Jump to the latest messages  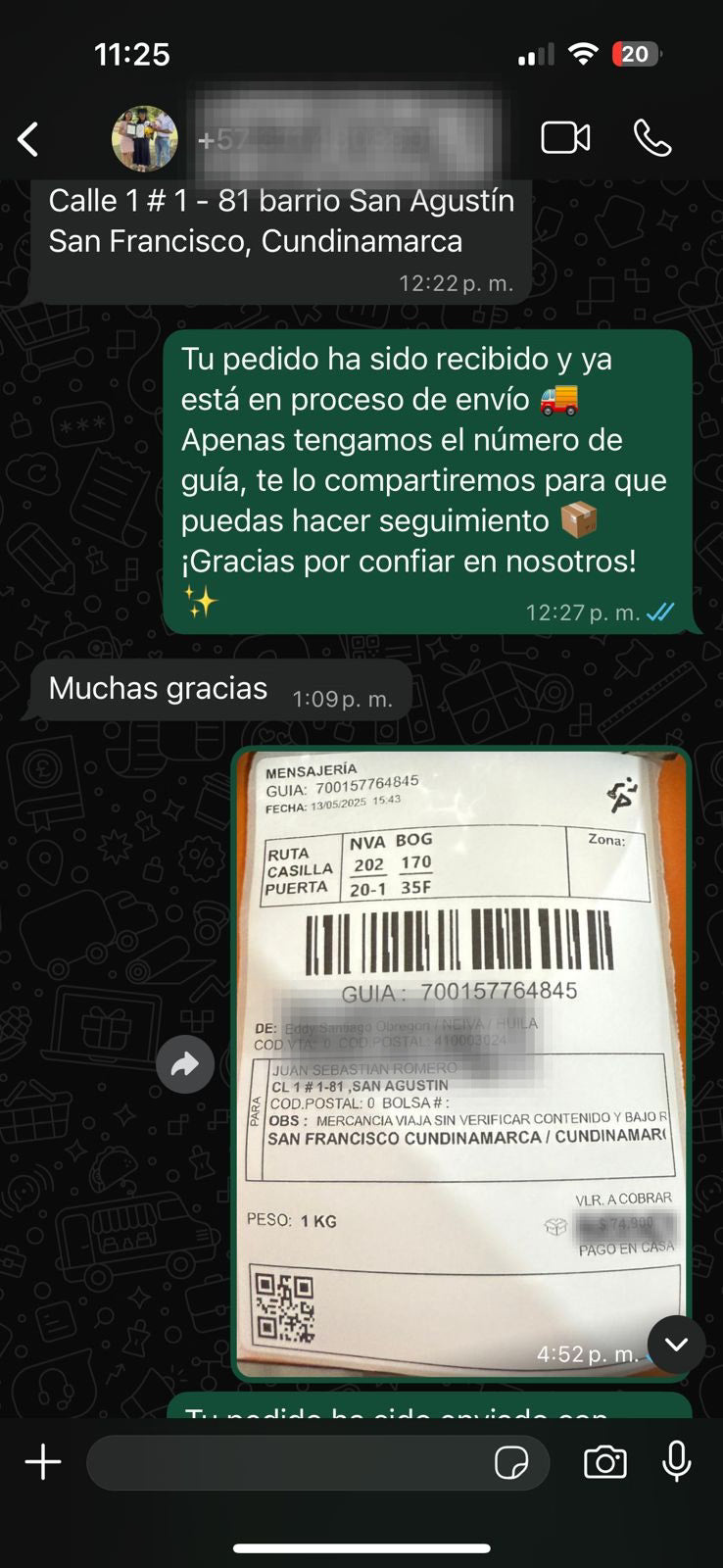click(x=676, y=1345)
